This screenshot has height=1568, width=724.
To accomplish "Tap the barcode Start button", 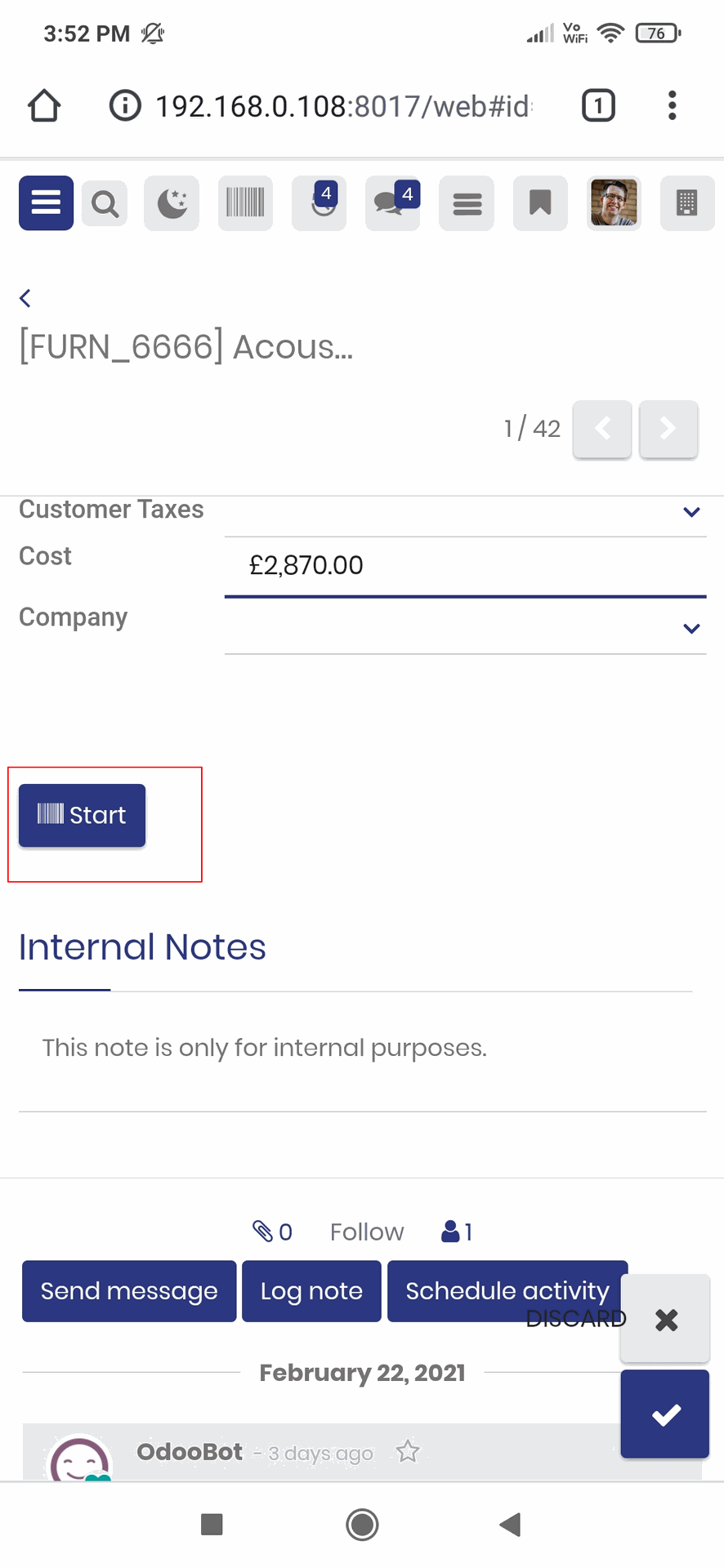I will click(83, 815).
